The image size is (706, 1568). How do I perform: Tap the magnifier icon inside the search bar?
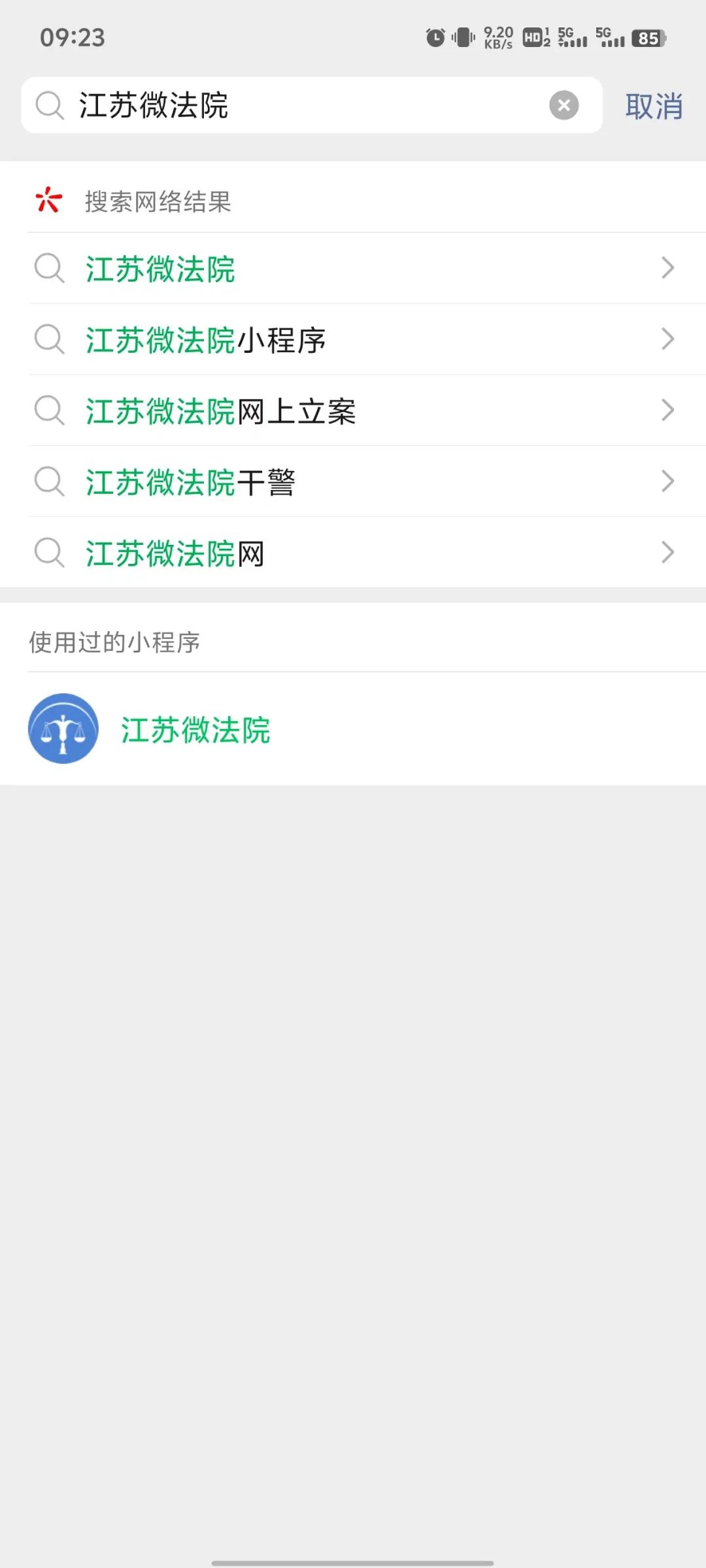pos(49,105)
